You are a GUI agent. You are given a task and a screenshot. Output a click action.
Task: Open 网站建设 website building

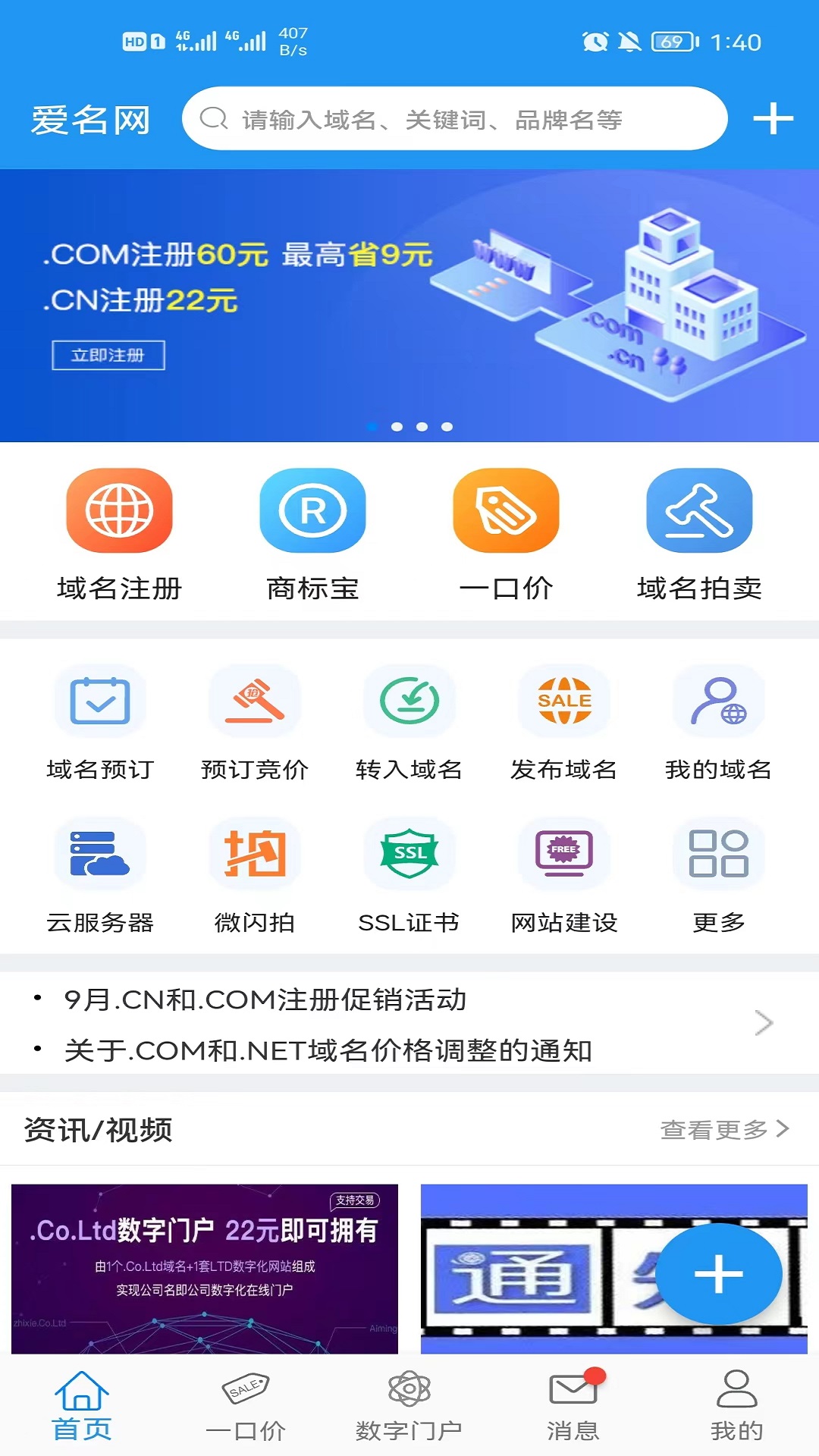tap(564, 877)
